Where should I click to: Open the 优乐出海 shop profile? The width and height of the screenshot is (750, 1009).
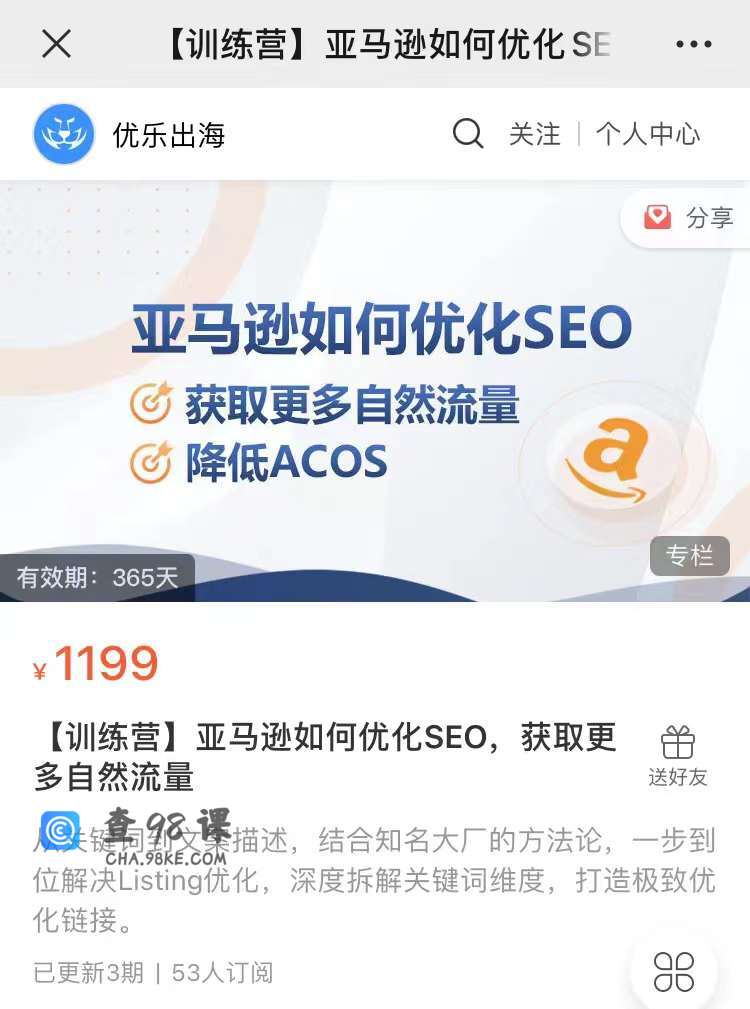(130, 134)
